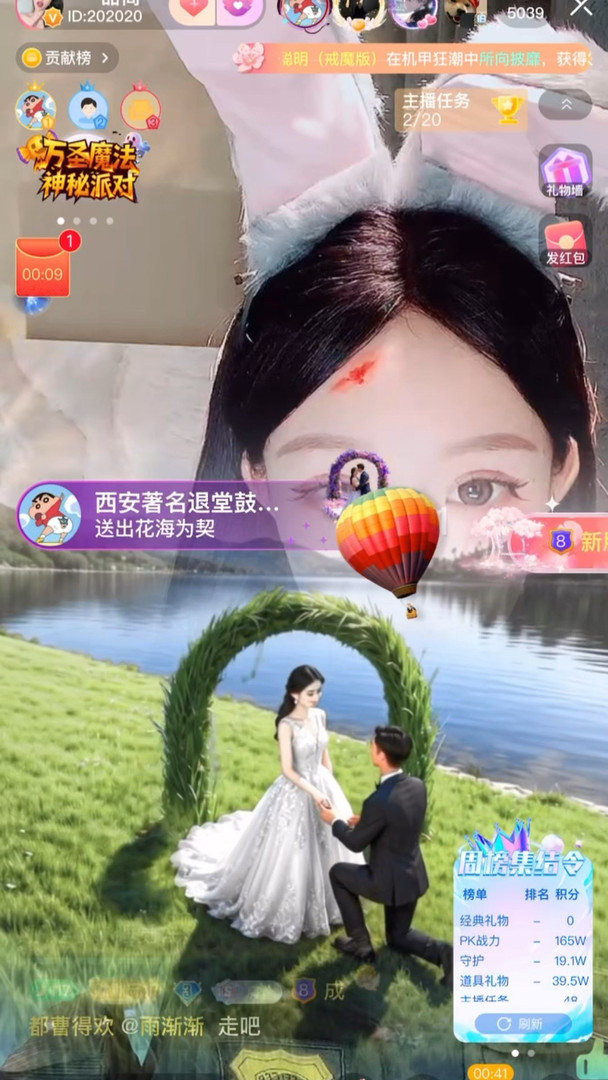View the top contributor's Shin-chan avatar

click(x=35, y=109)
